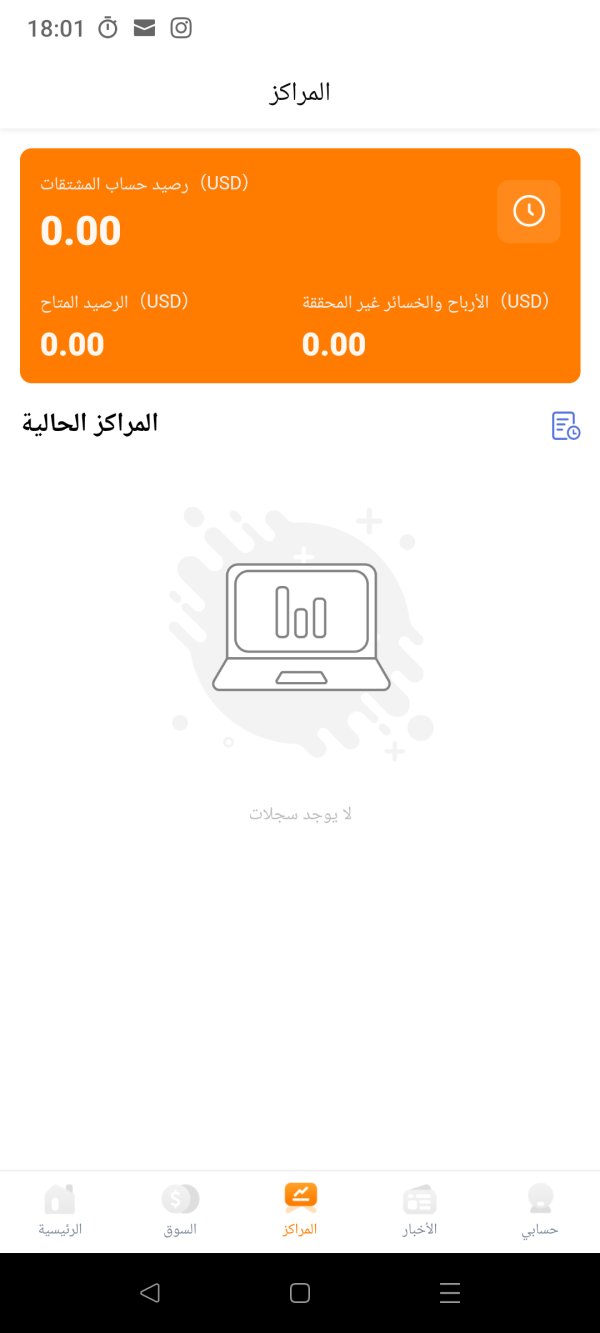Tap the system back button
Screen dimensions: 600x1333
(x=150, y=1293)
